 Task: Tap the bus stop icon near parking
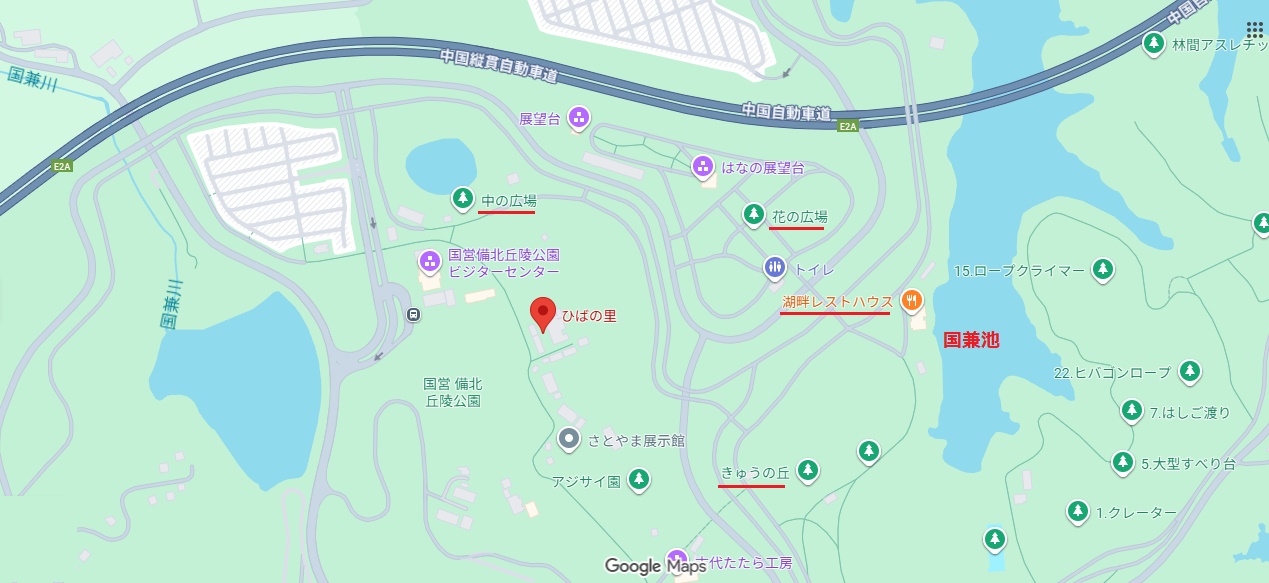point(413,314)
